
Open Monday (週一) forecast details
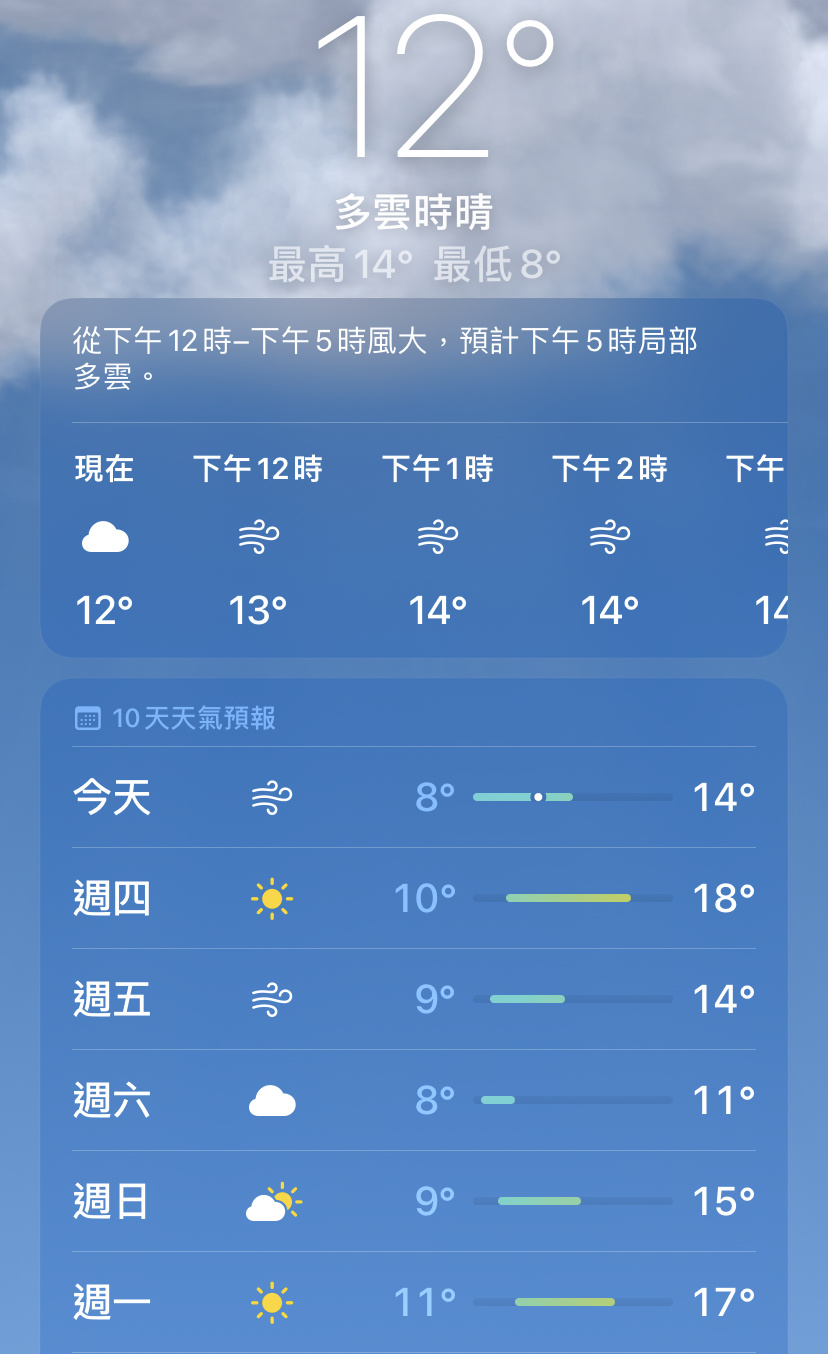coord(414,1302)
